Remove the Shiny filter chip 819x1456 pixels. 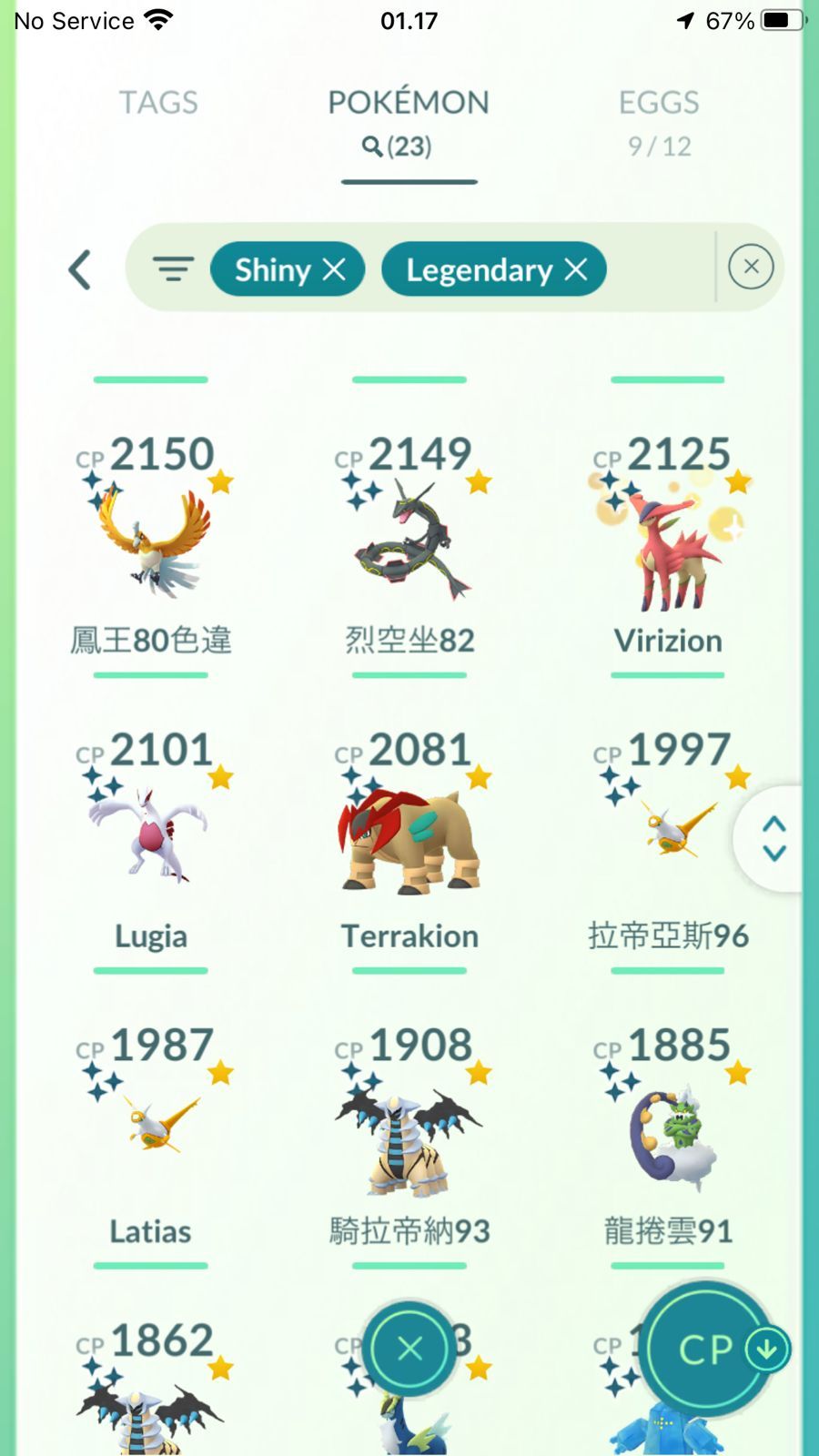coord(335,269)
